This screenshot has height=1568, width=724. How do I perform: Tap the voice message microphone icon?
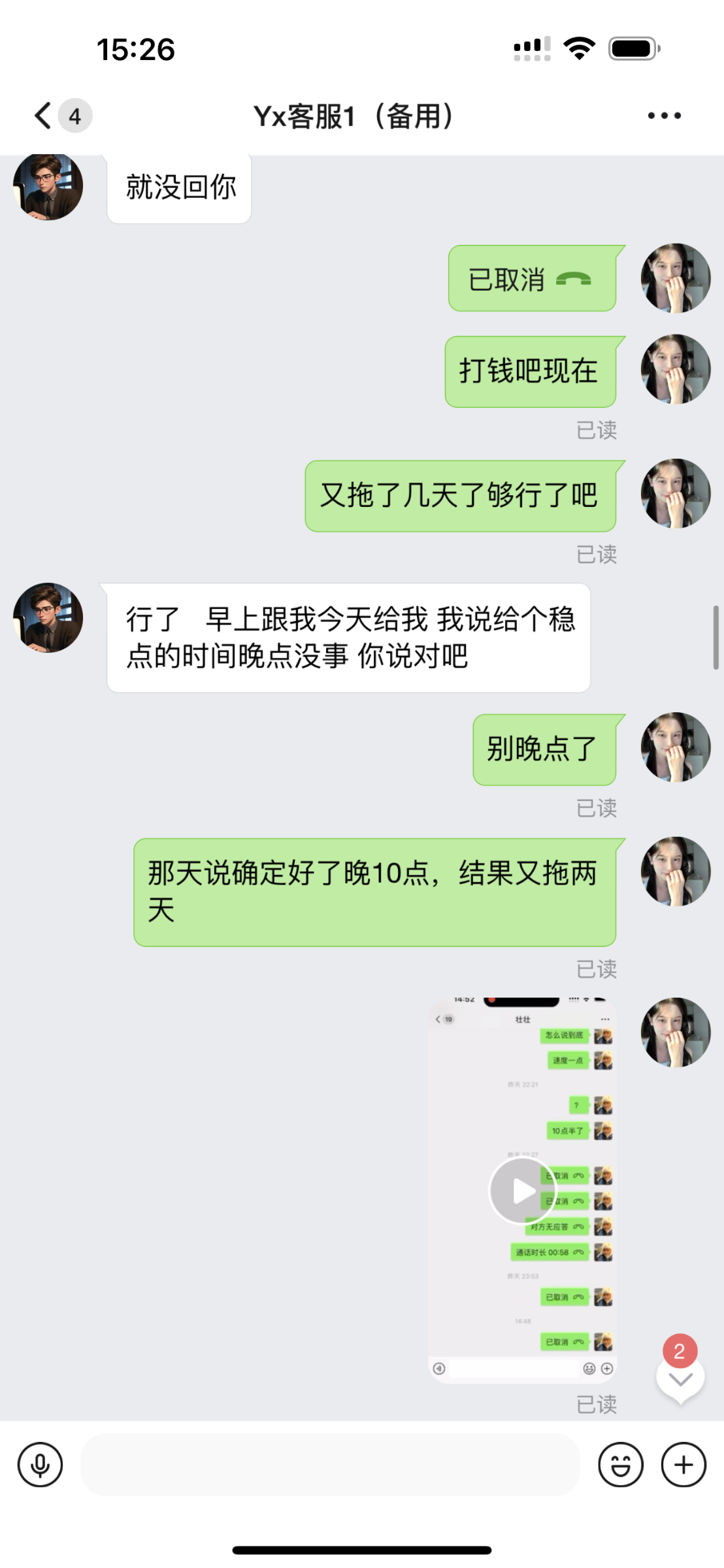(40, 1465)
